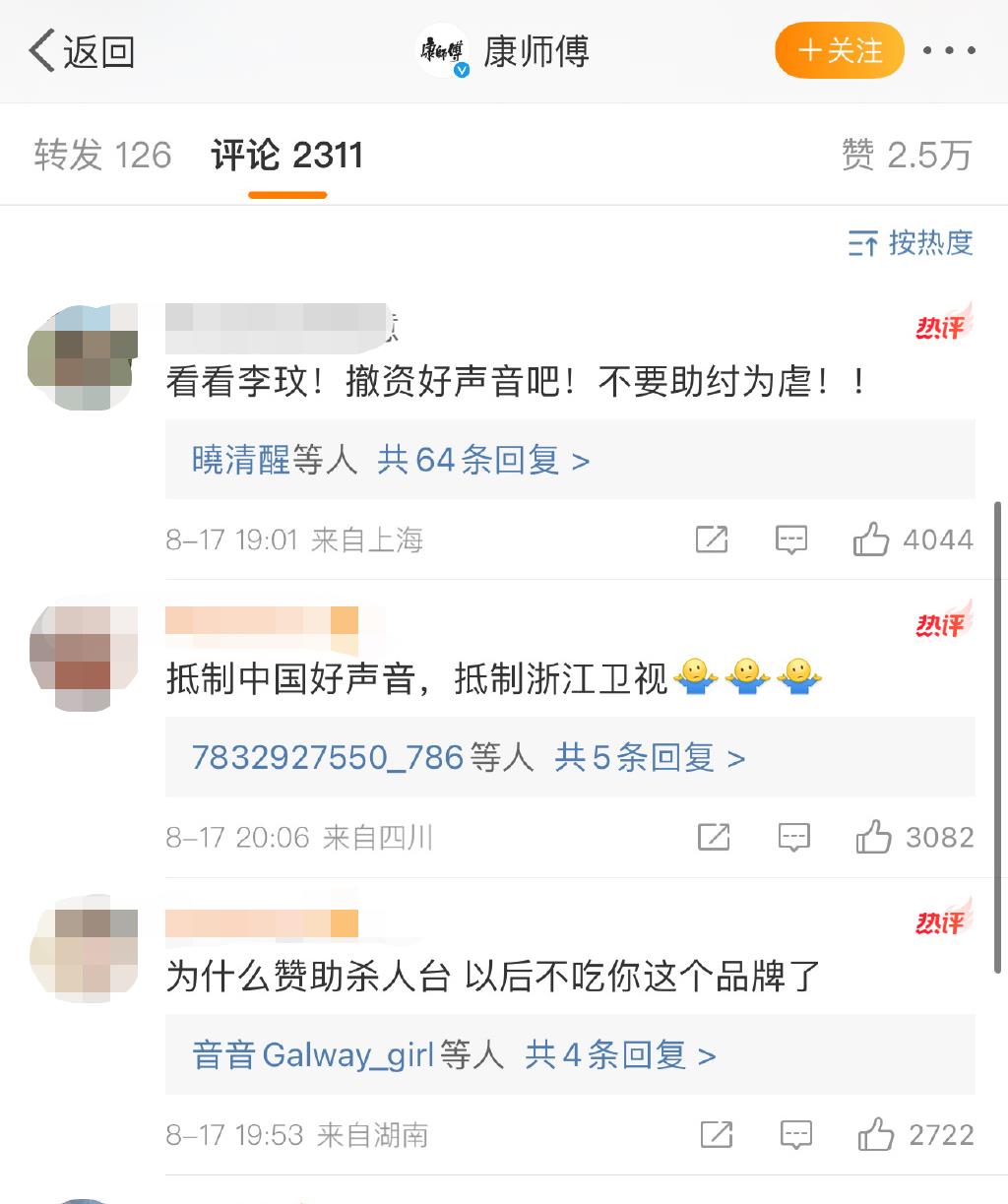Forward the comment from 湖南
The width and height of the screenshot is (1008, 1204).
[716, 1135]
